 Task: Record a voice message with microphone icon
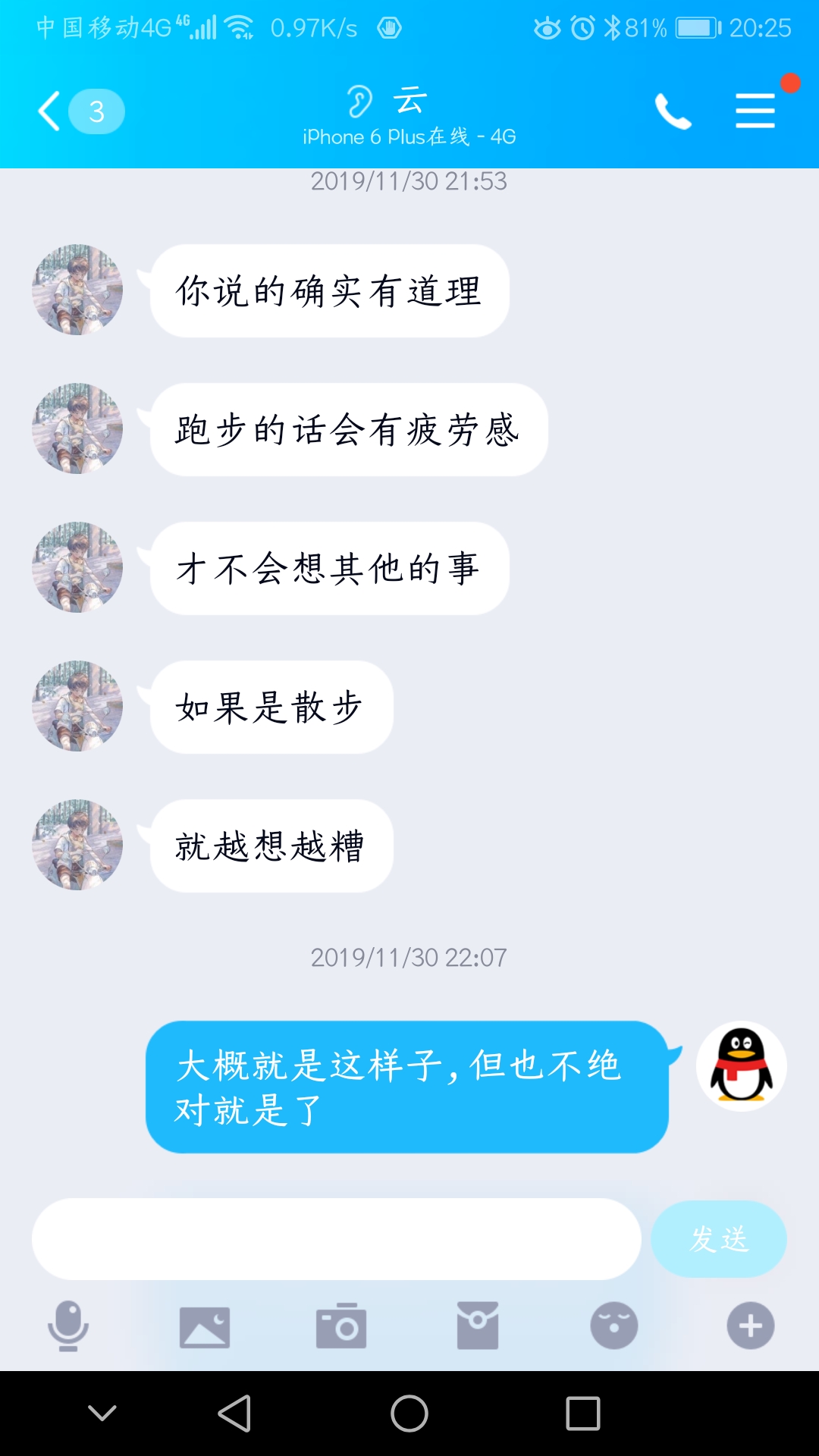click(x=68, y=1326)
